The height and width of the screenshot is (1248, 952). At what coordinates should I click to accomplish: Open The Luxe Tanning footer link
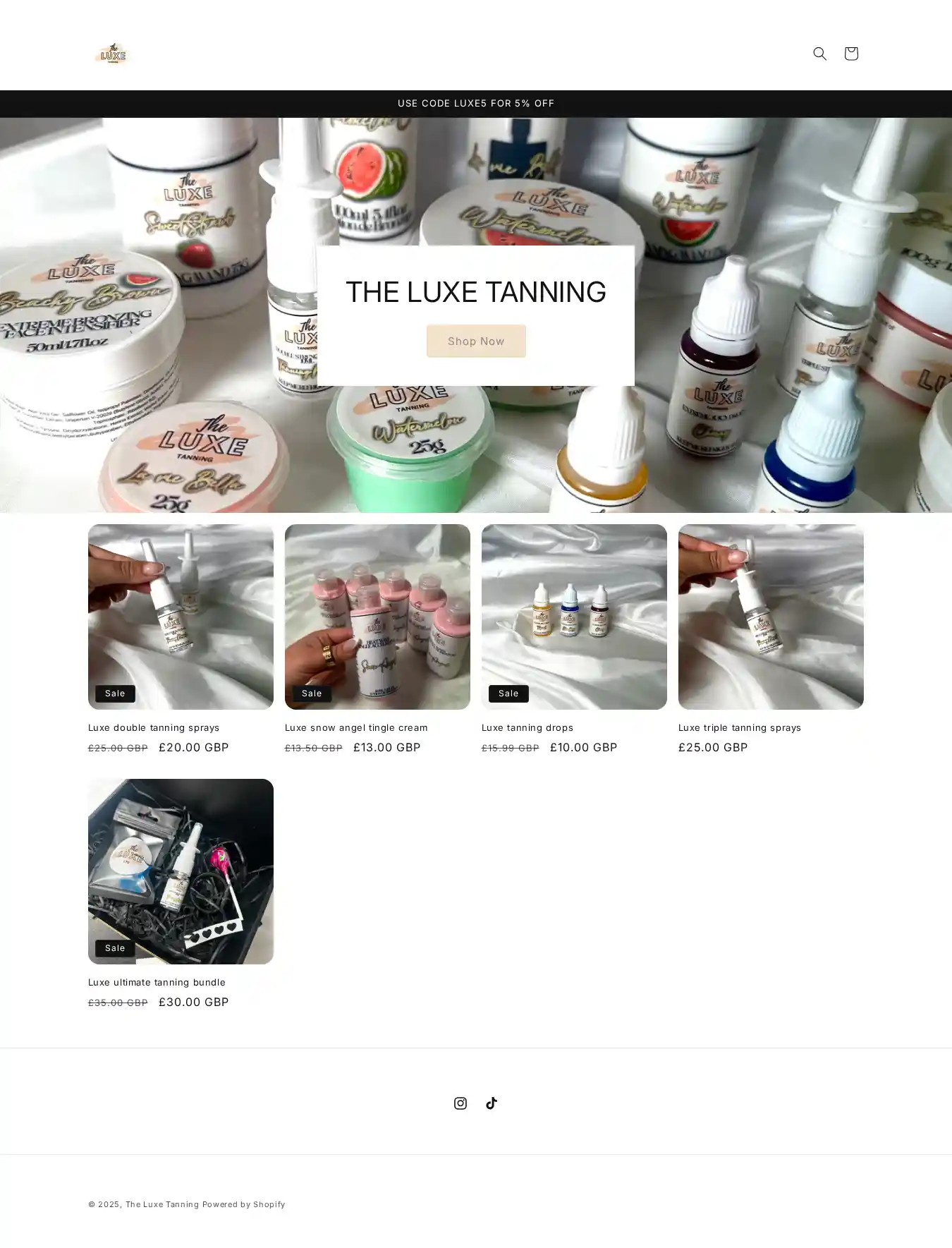coord(162,1204)
